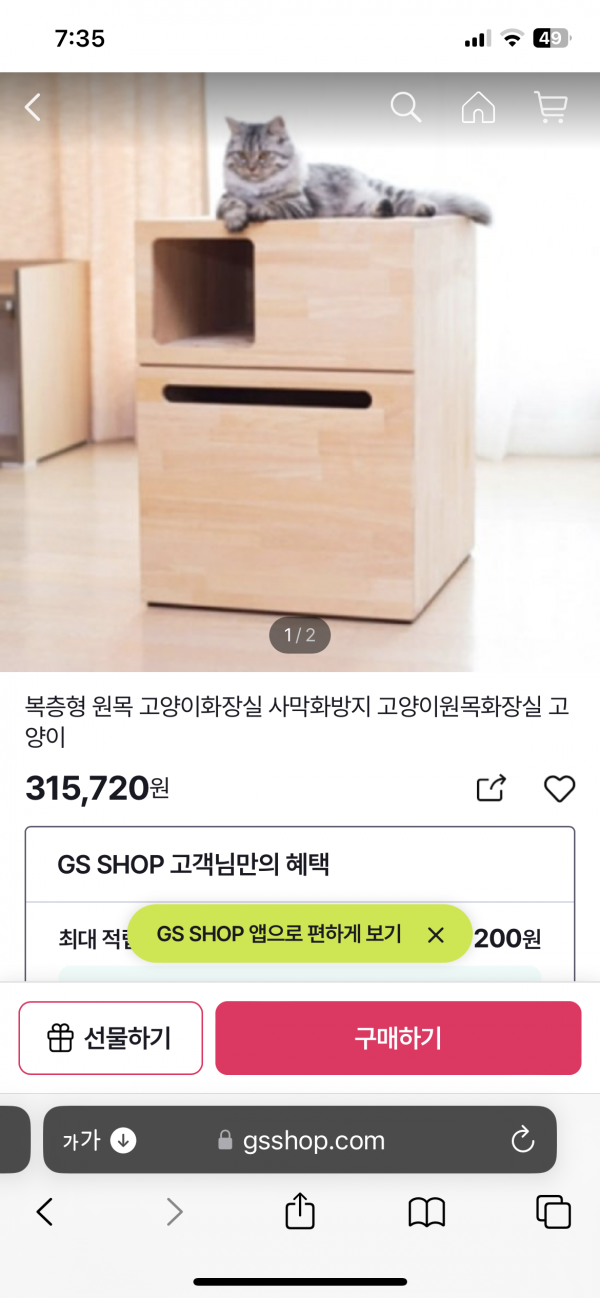Add product to wishlist heart

[559, 788]
